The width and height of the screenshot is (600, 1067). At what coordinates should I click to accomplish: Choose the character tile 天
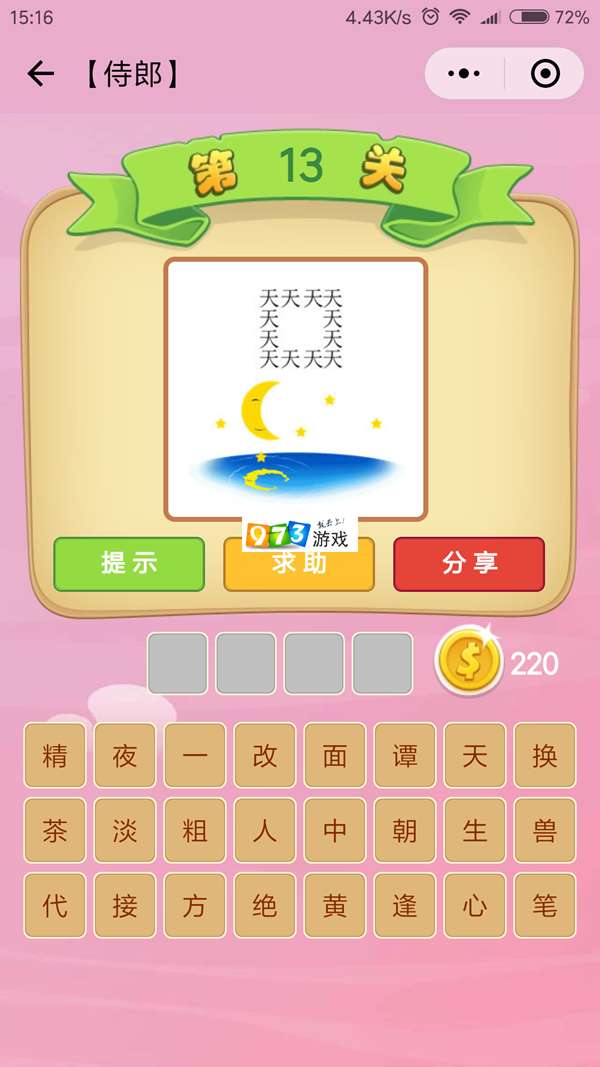point(475,756)
